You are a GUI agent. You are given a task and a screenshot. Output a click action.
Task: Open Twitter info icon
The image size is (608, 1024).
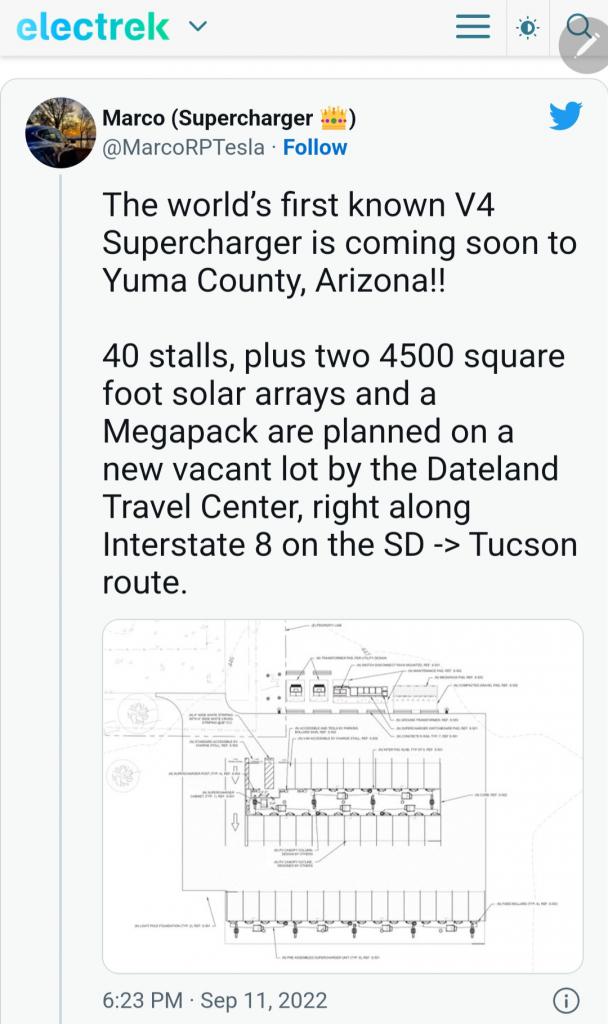tap(566, 1000)
